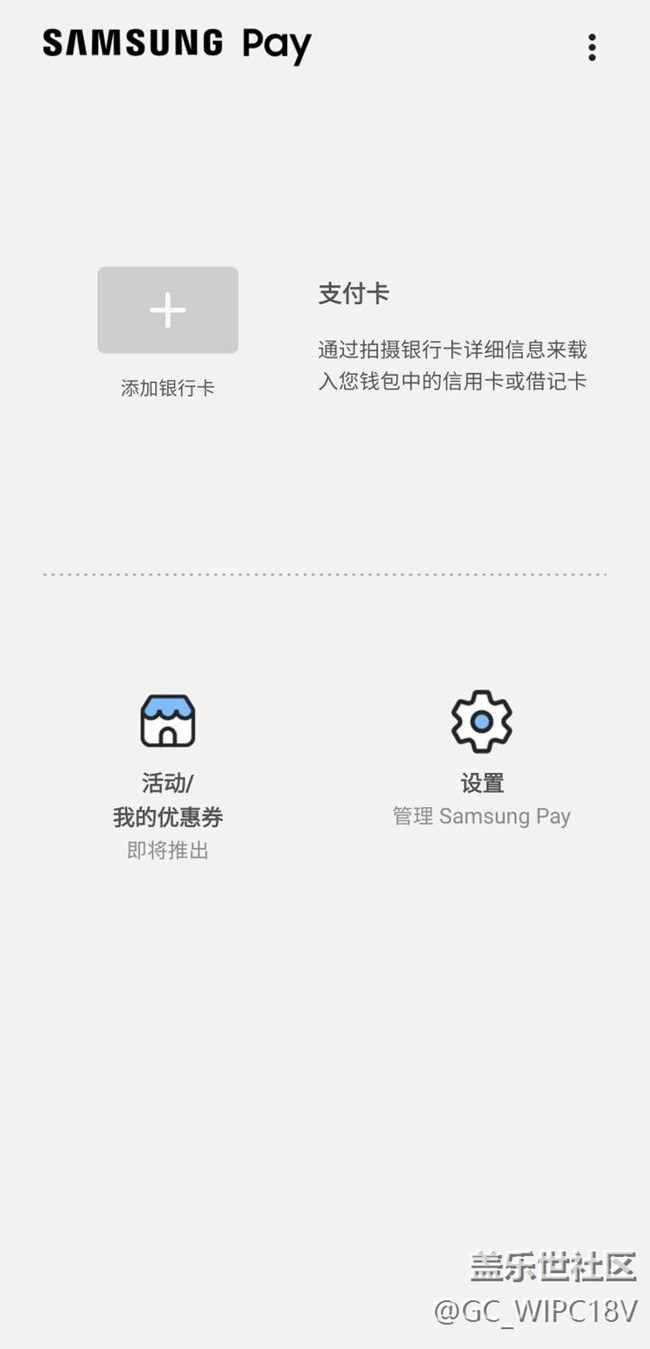Open Samsung Pay 设置 settings
The image size is (650, 1349).
[481, 722]
